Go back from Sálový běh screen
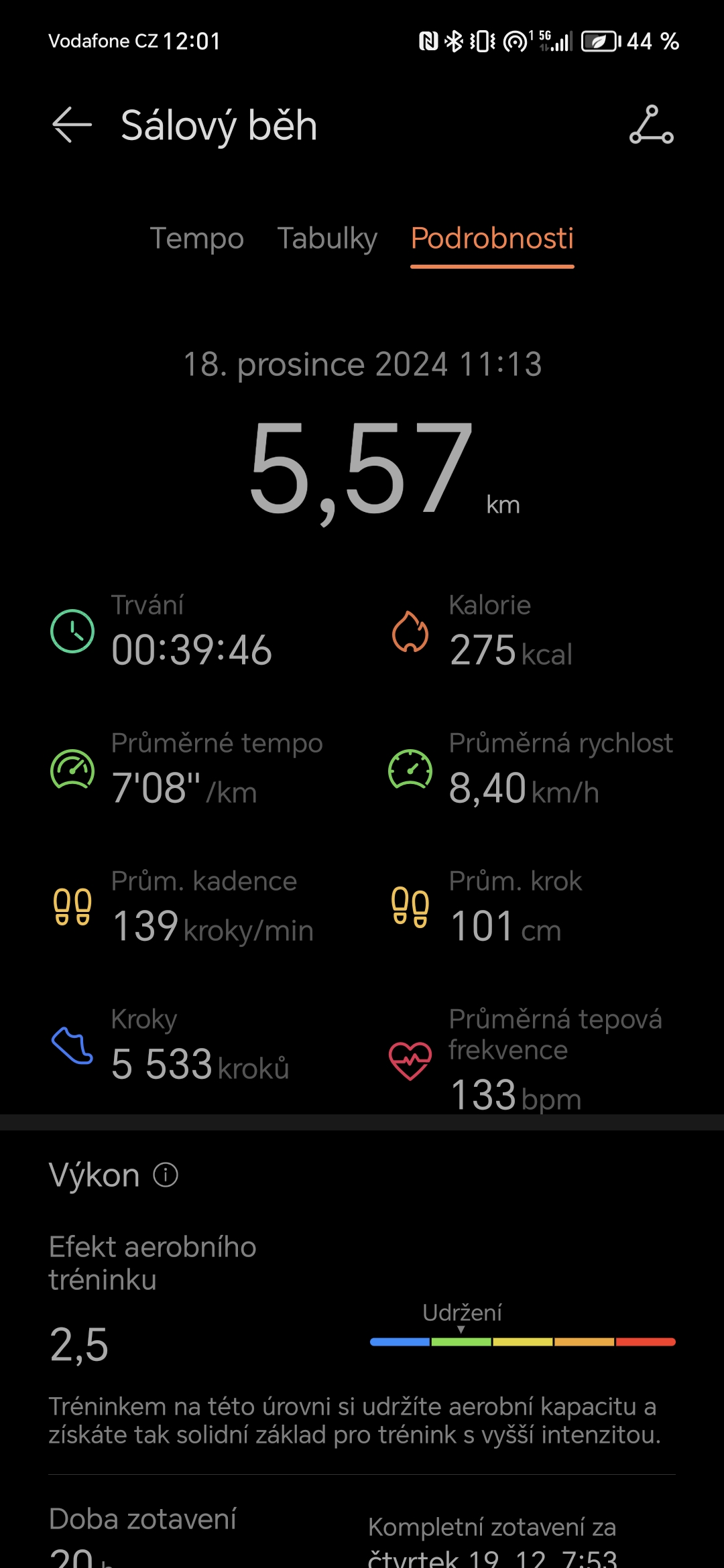Screen dimensions: 724x1568 (x=72, y=125)
